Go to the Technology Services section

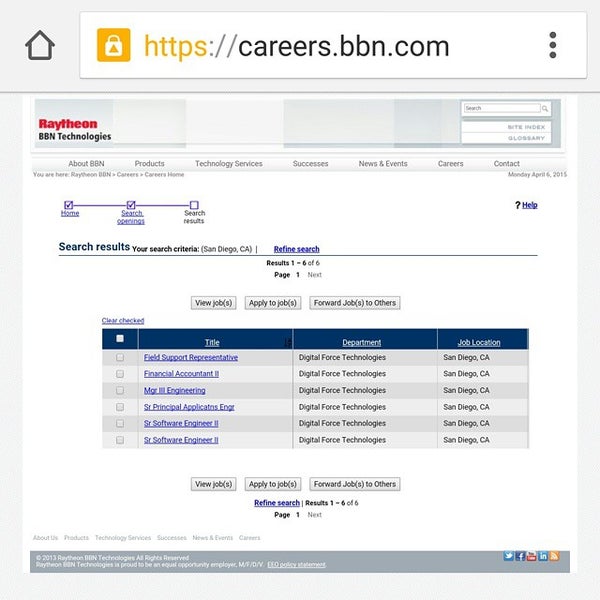[x=229, y=164]
